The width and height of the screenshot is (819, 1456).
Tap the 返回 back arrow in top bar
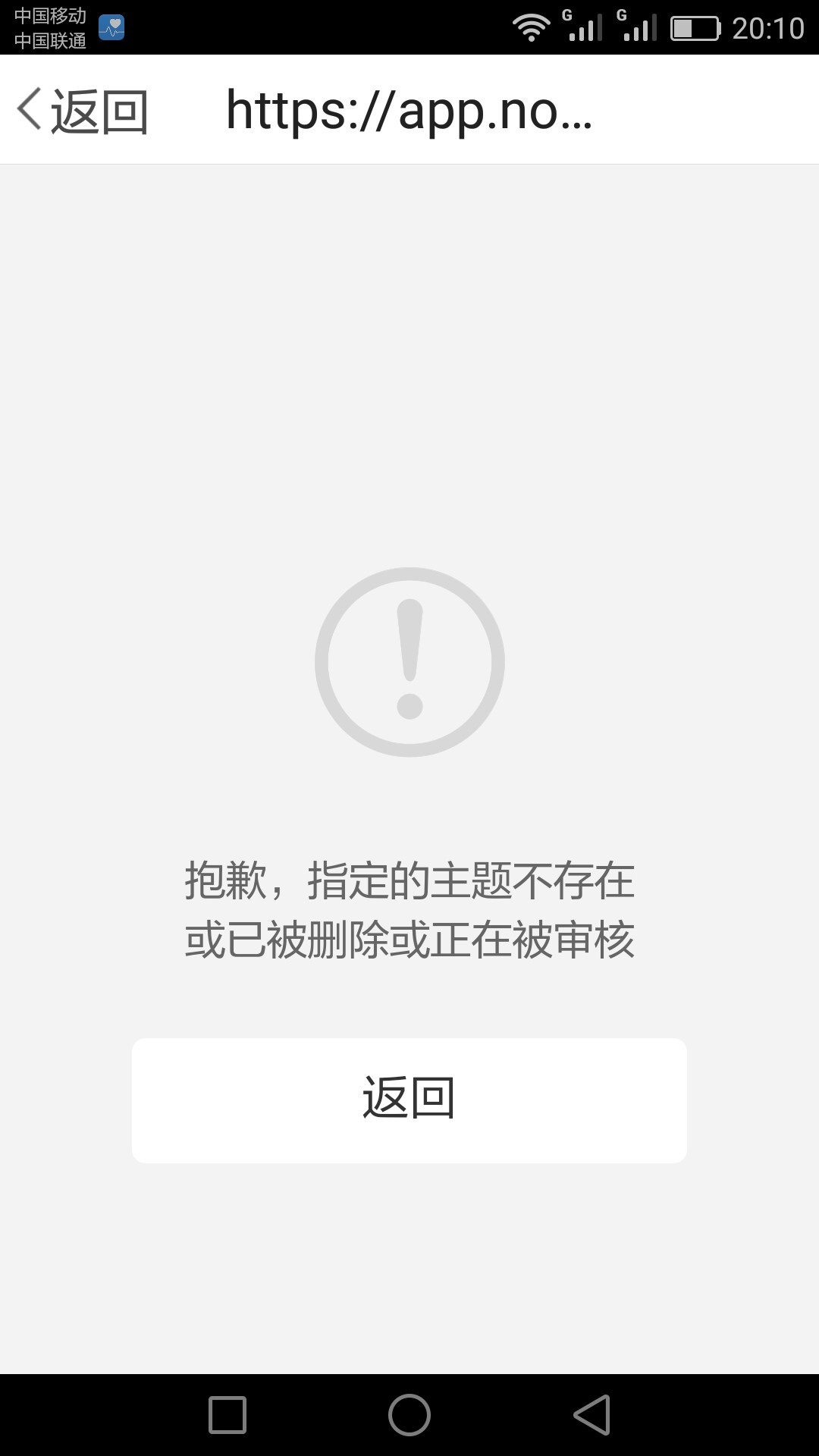(x=82, y=111)
